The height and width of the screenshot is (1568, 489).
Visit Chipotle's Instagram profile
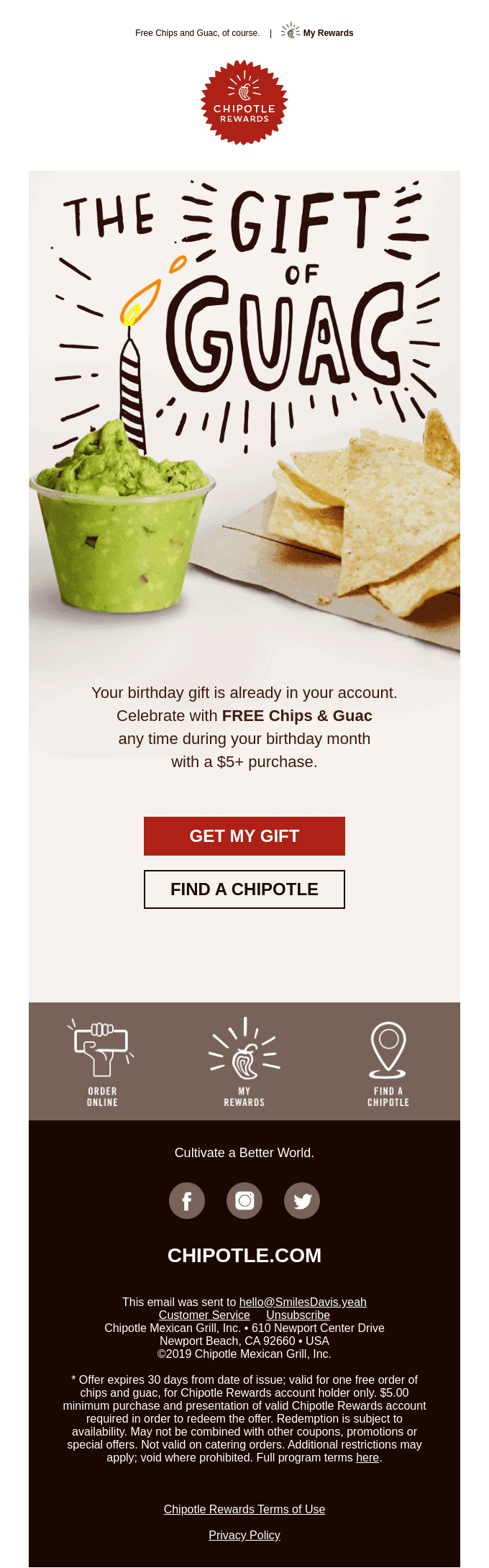[244, 1201]
